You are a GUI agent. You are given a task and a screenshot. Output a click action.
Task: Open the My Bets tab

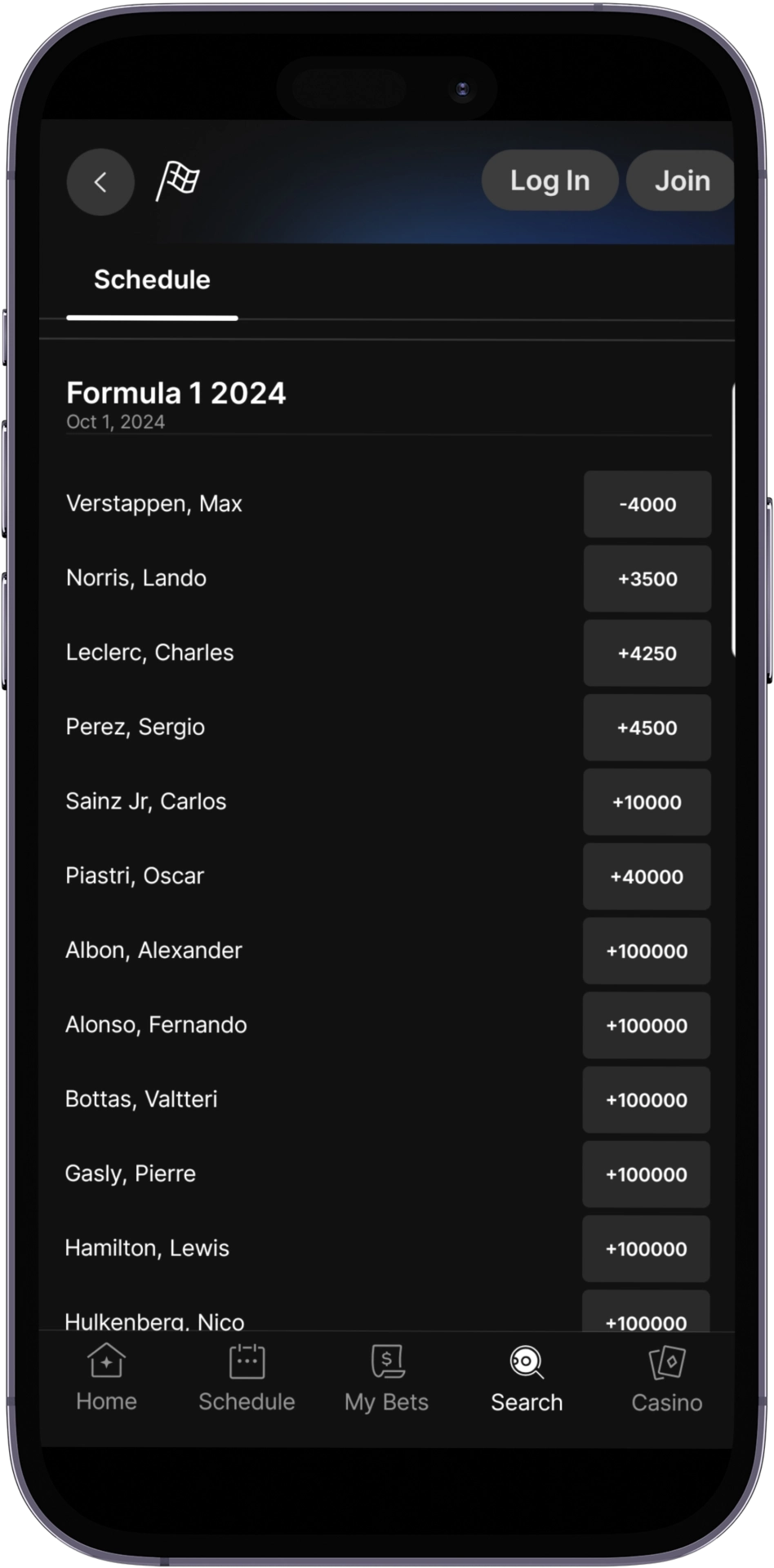click(x=386, y=1379)
